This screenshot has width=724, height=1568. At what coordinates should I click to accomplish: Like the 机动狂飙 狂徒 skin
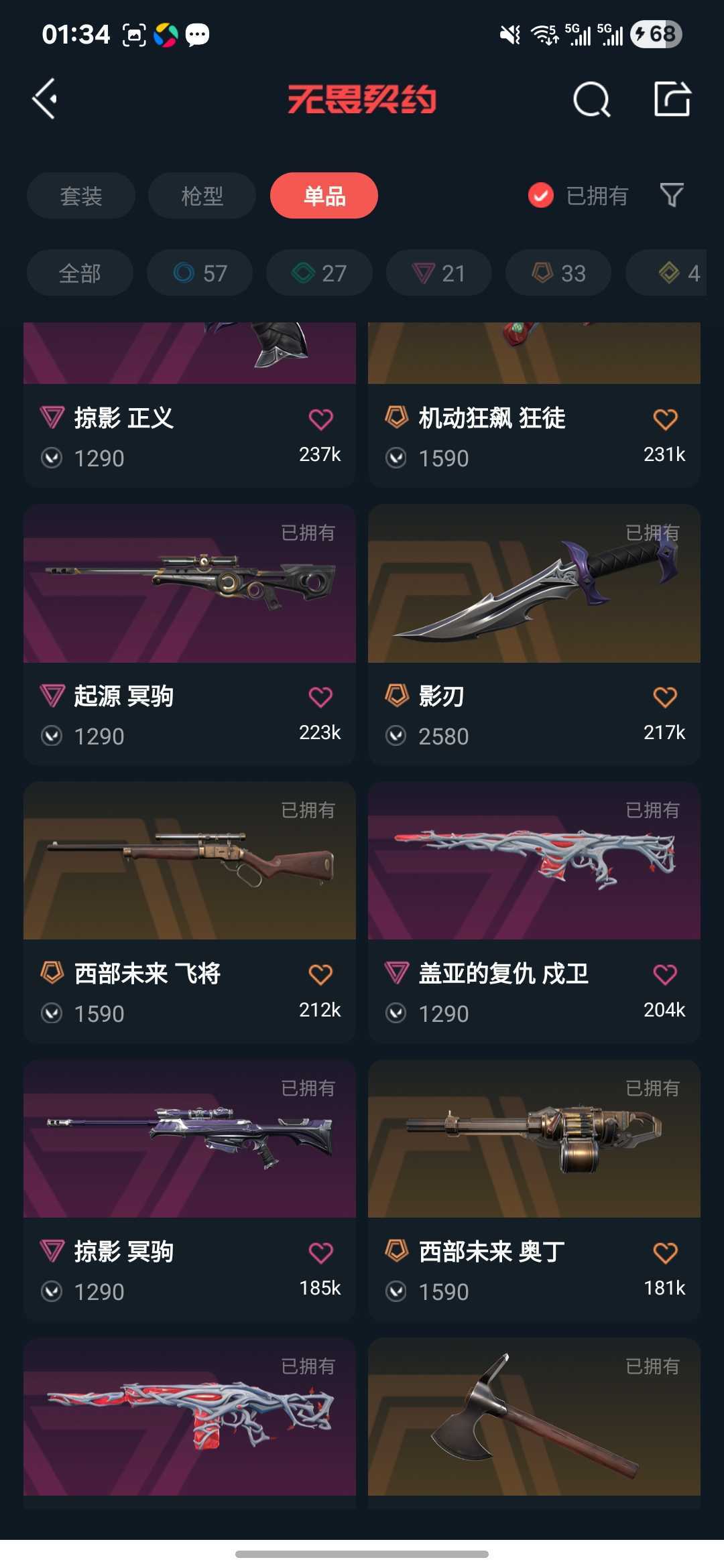coord(665,419)
